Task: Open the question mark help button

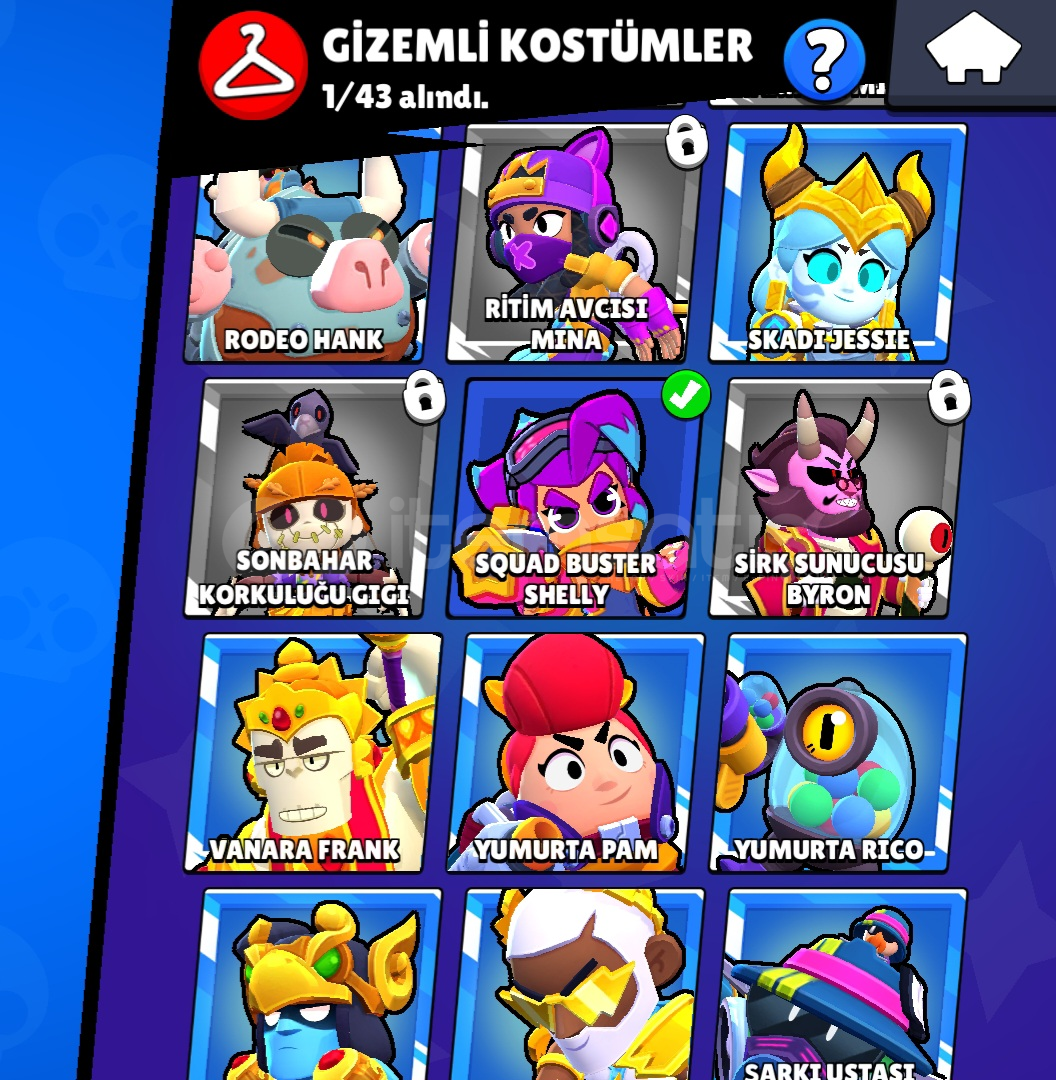Action: coord(823,59)
